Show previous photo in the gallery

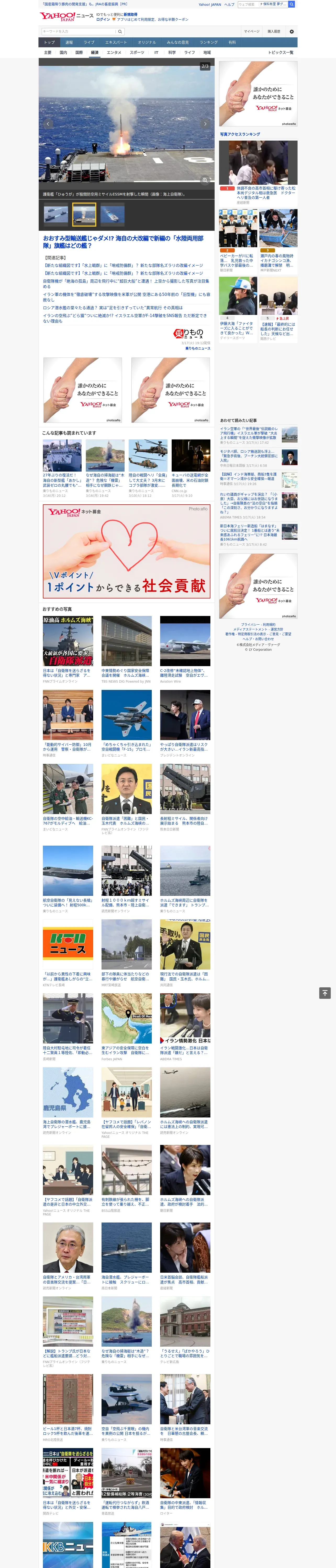pyautogui.click(x=48, y=124)
